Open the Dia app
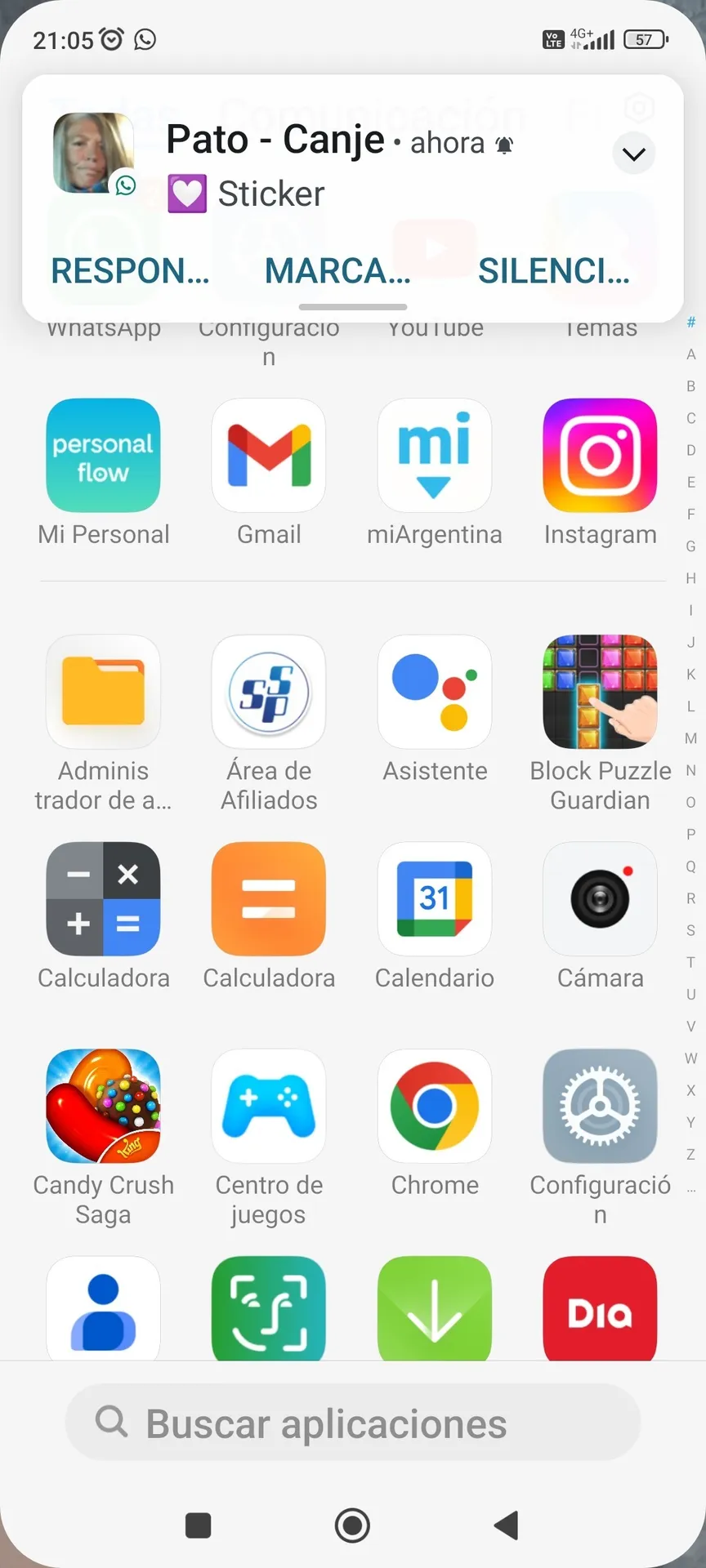This screenshot has width=706, height=1568. [x=600, y=1308]
